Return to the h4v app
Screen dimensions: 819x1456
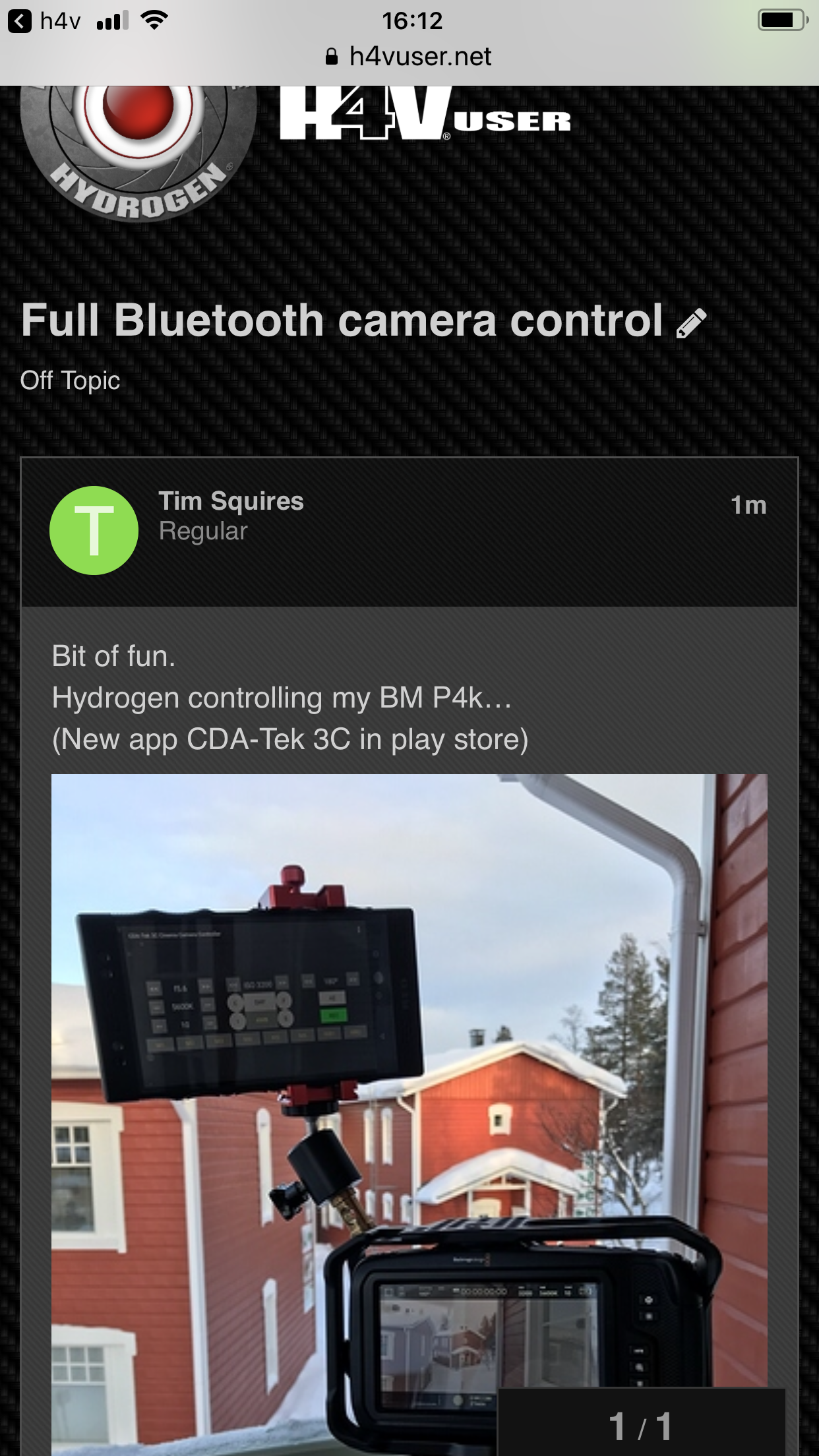pyautogui.click(x=44, y=21)
